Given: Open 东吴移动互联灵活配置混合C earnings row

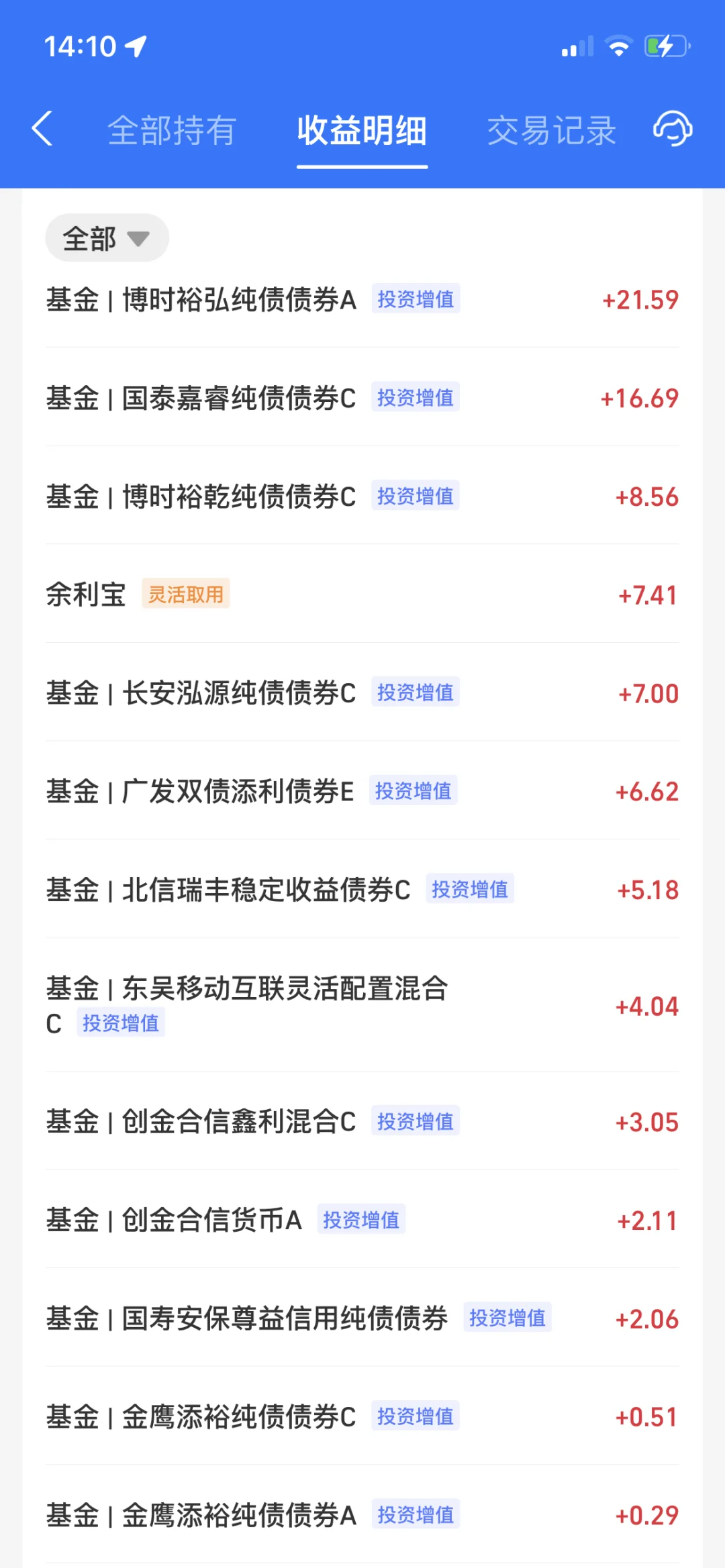Looking at the screenshot, I should tap(362, 1005).
